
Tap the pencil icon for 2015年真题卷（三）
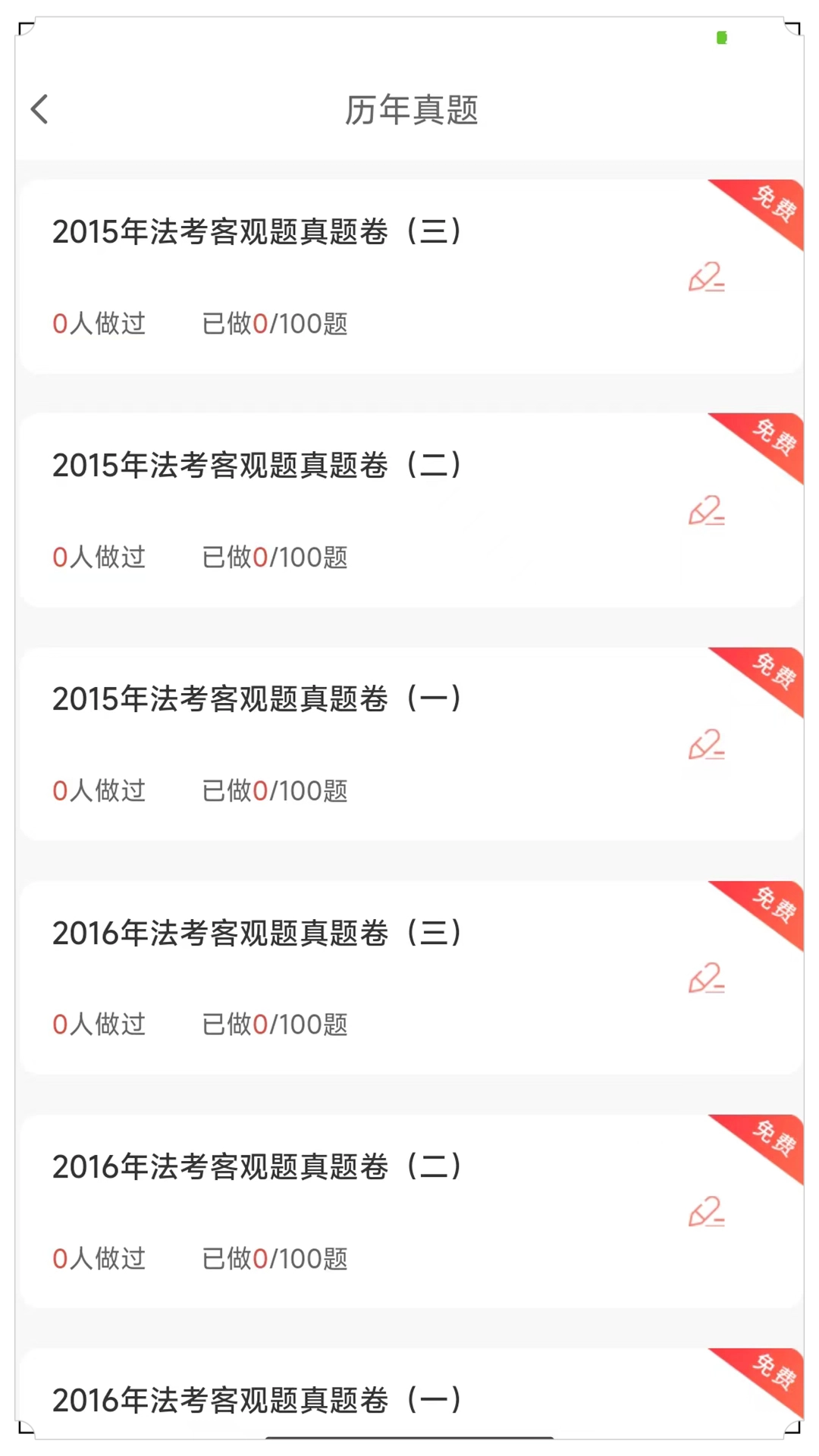click(706, 278)
